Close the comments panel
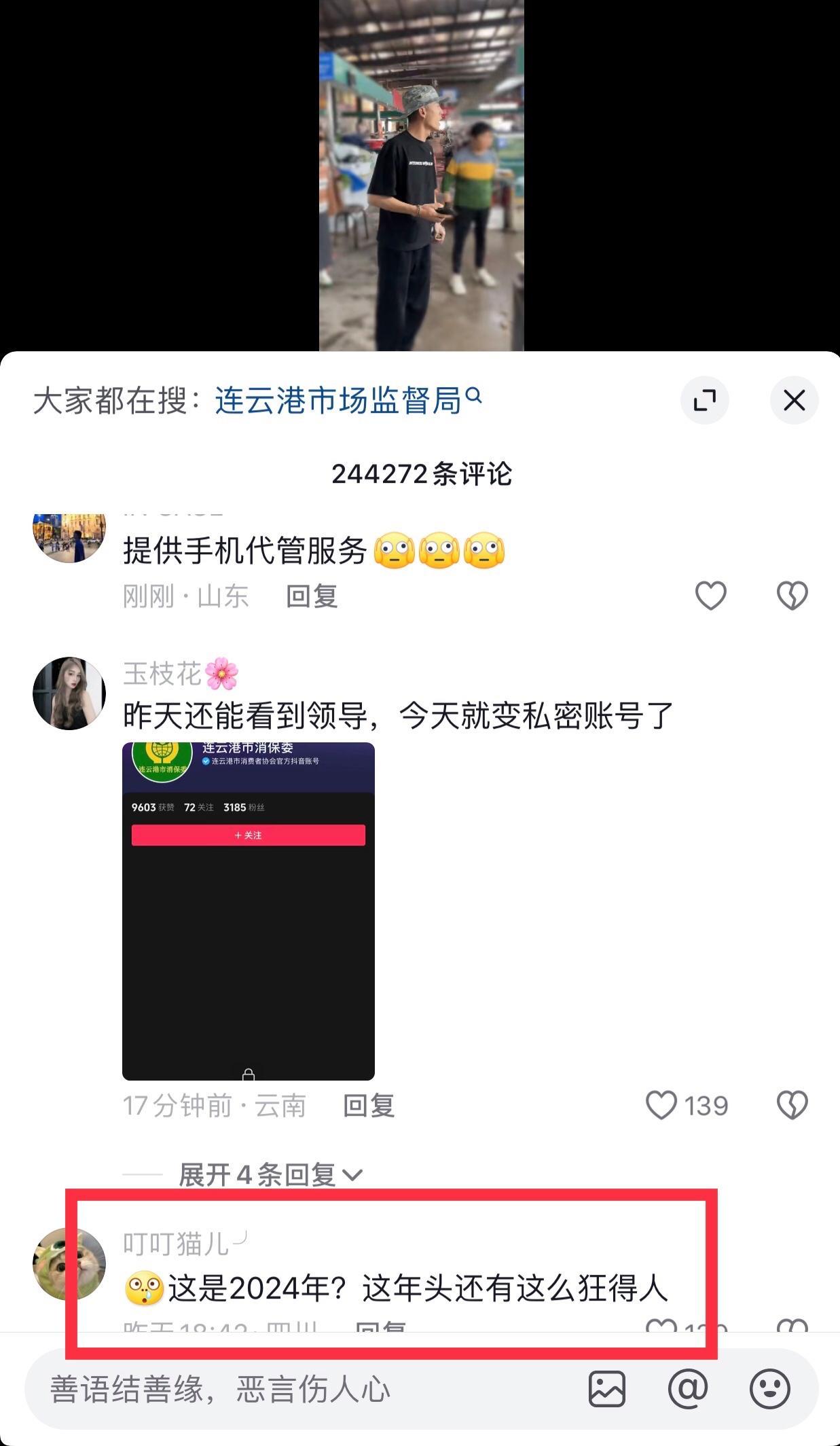 [x=794, y=400]
